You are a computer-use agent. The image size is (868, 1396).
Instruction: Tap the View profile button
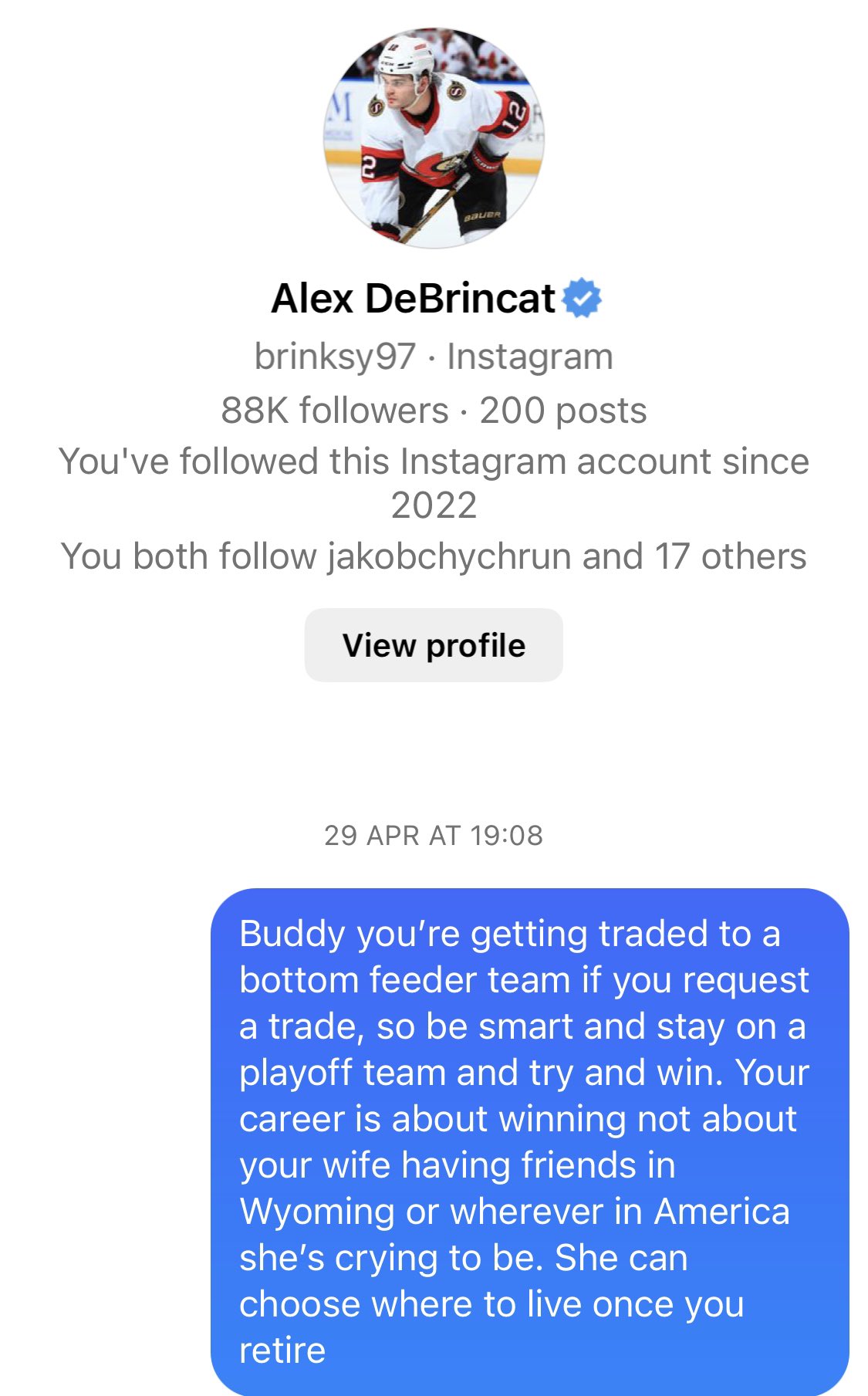click(x=434, y=645)
